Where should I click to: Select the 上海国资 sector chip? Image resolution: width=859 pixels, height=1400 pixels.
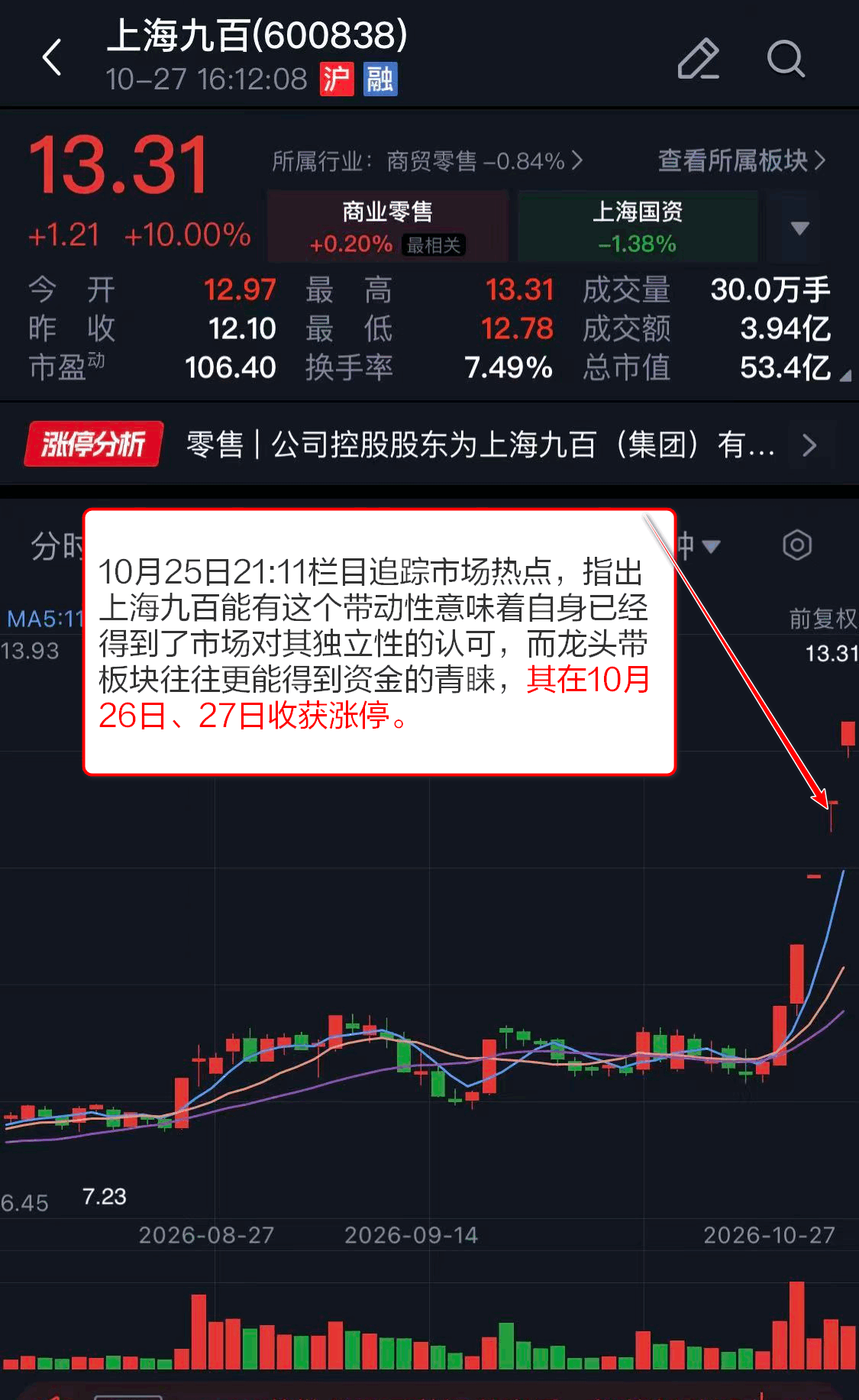tap(638, 227)
